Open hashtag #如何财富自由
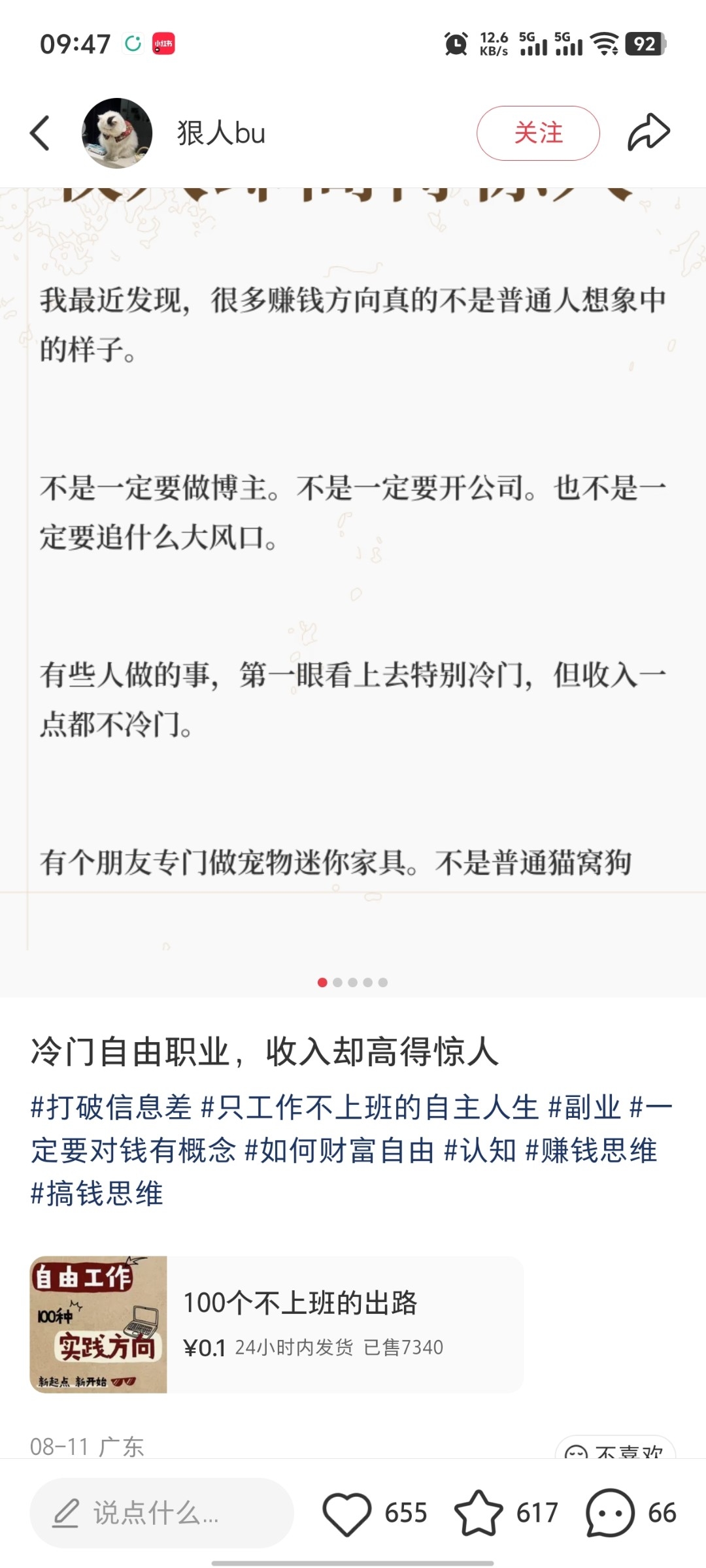Image resolution: width=706 pixels, height=1568 pixels. (339, 1150)
